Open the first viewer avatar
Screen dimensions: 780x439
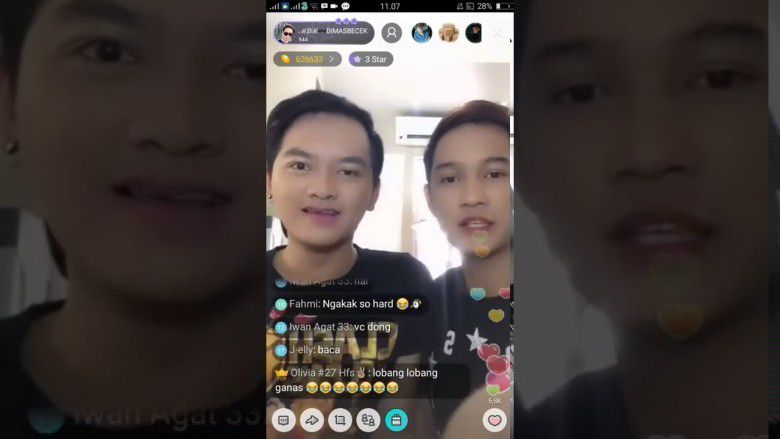pos(422,33)
